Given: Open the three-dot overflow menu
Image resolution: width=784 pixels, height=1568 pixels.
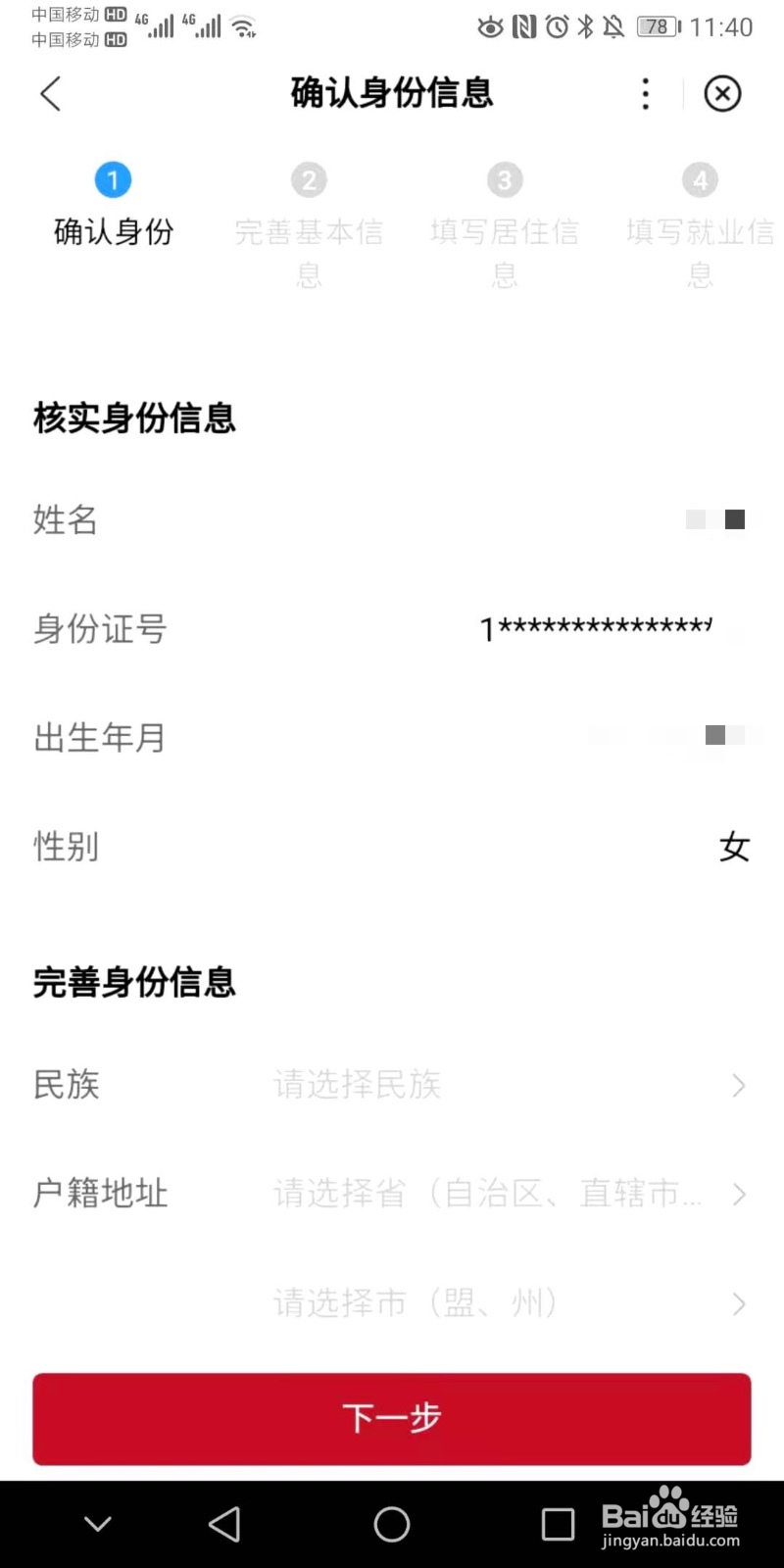Looking at the screenshot, I should coord(645,94).
